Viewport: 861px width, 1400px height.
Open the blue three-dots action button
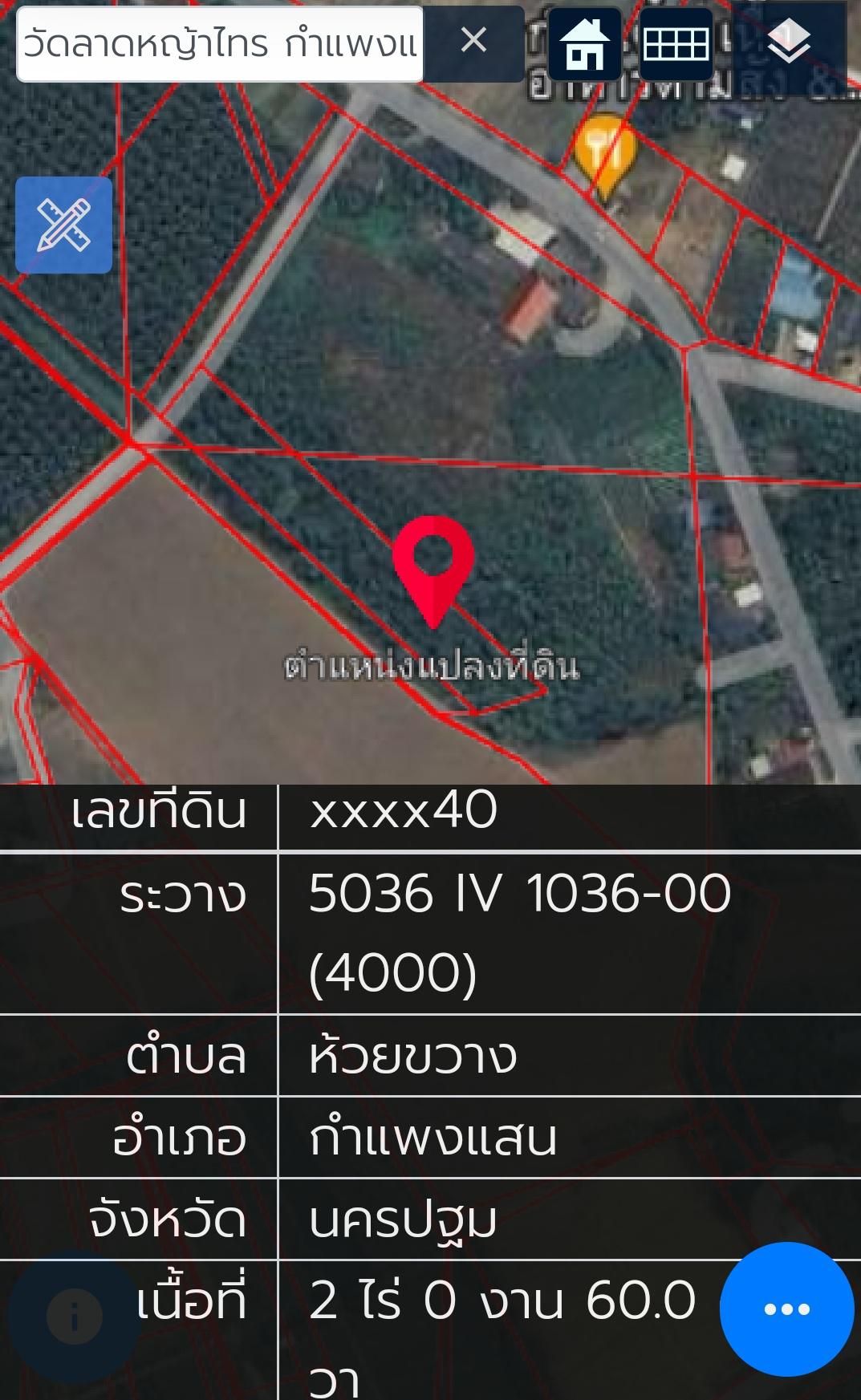[x=787, y=1309]
